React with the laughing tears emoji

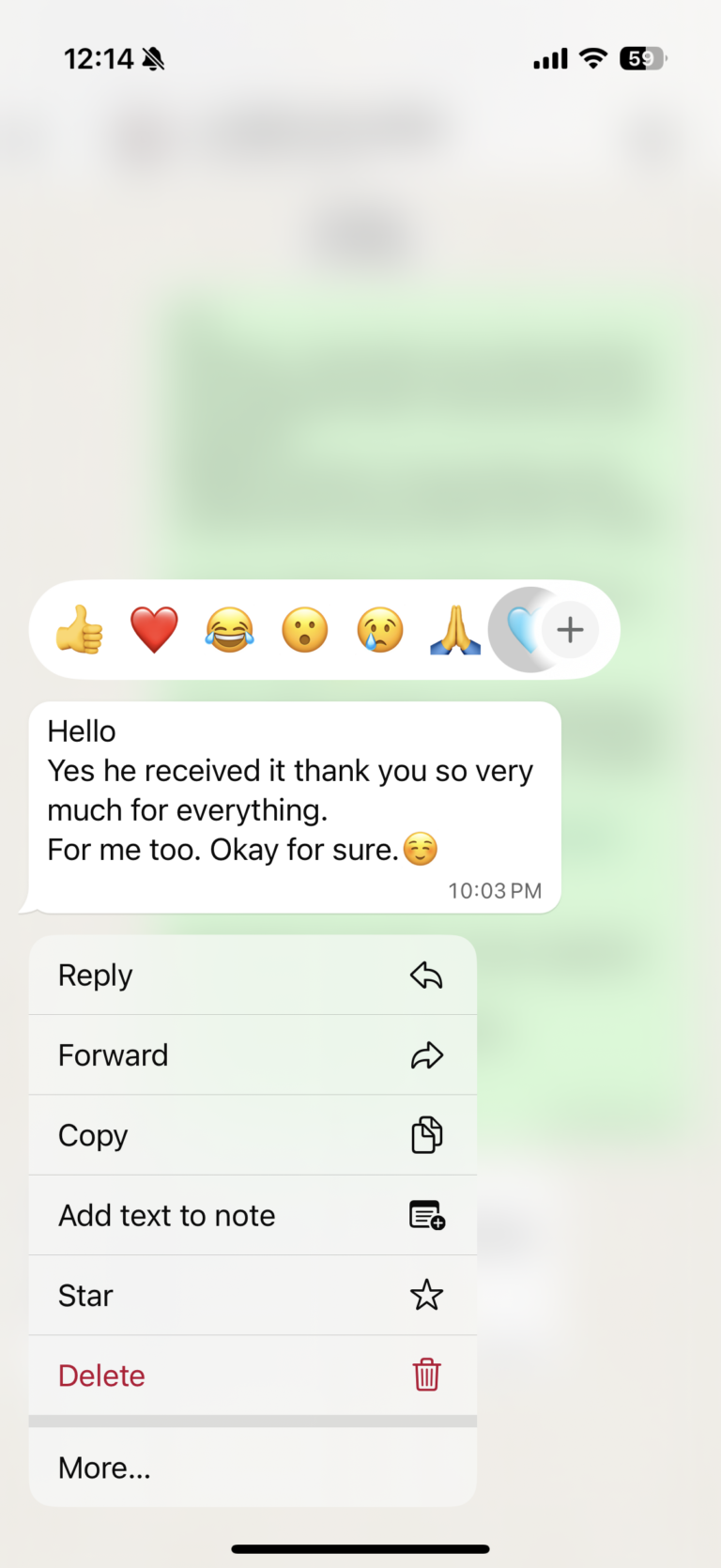tap(229, 629)
